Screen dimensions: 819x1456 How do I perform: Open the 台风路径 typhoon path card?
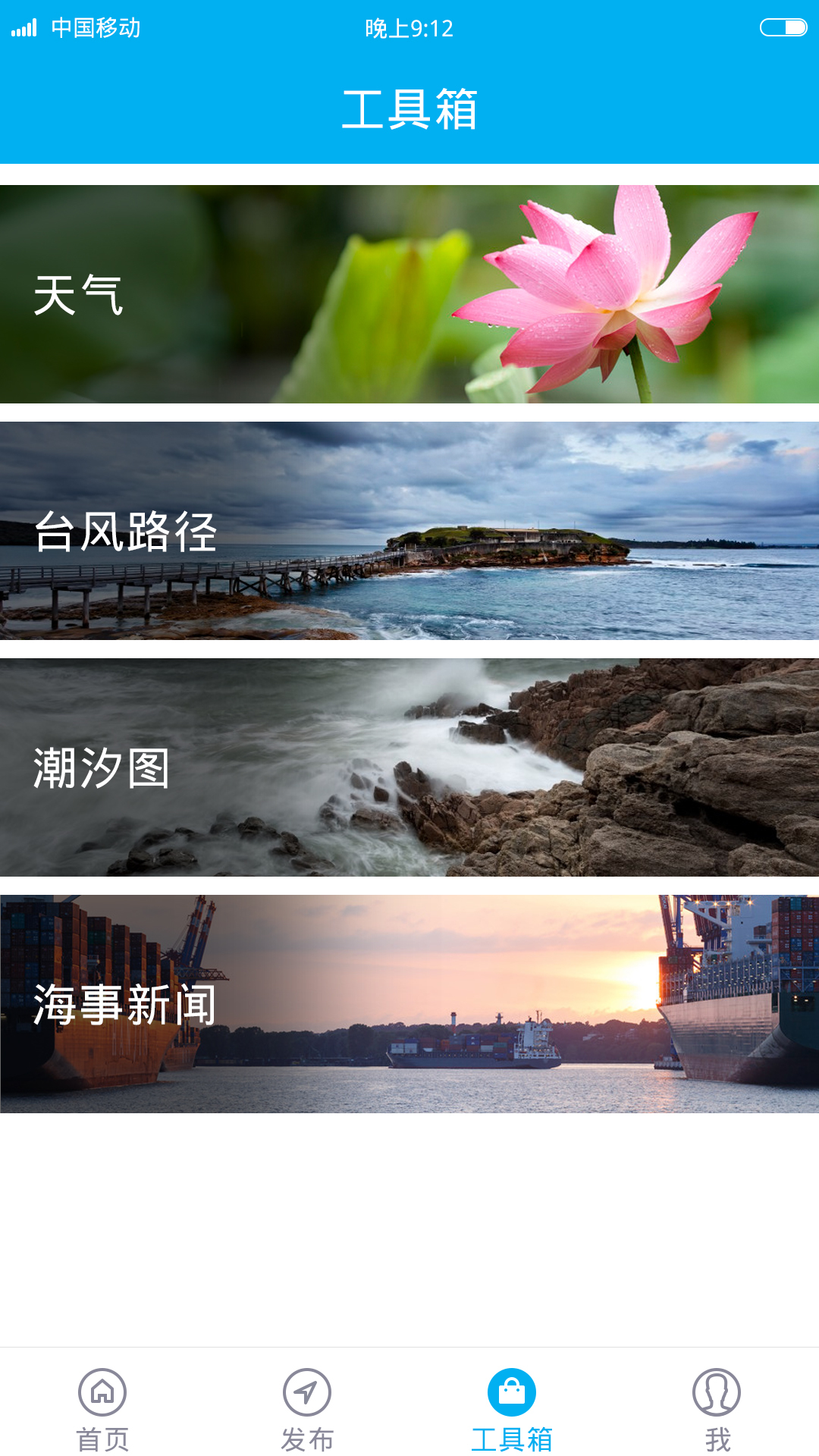pyautogui.click(x=409, y=531)
